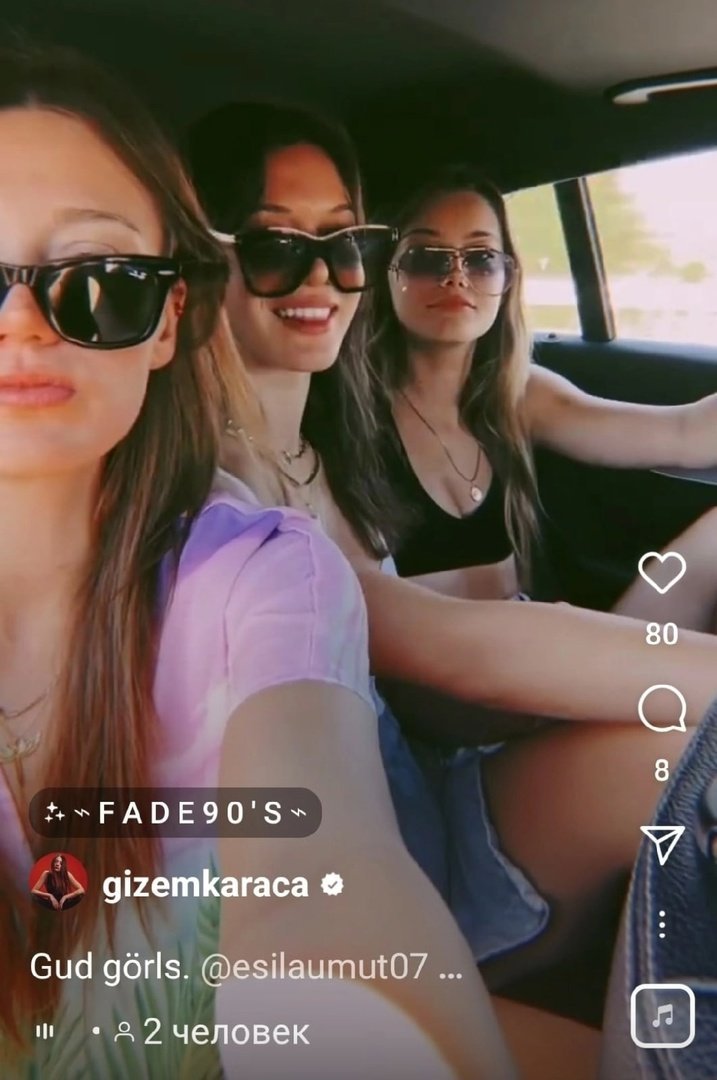Visit the gizemkaraca username profile
Screen dimensions: 717x1080
click(x=205, y=885)
